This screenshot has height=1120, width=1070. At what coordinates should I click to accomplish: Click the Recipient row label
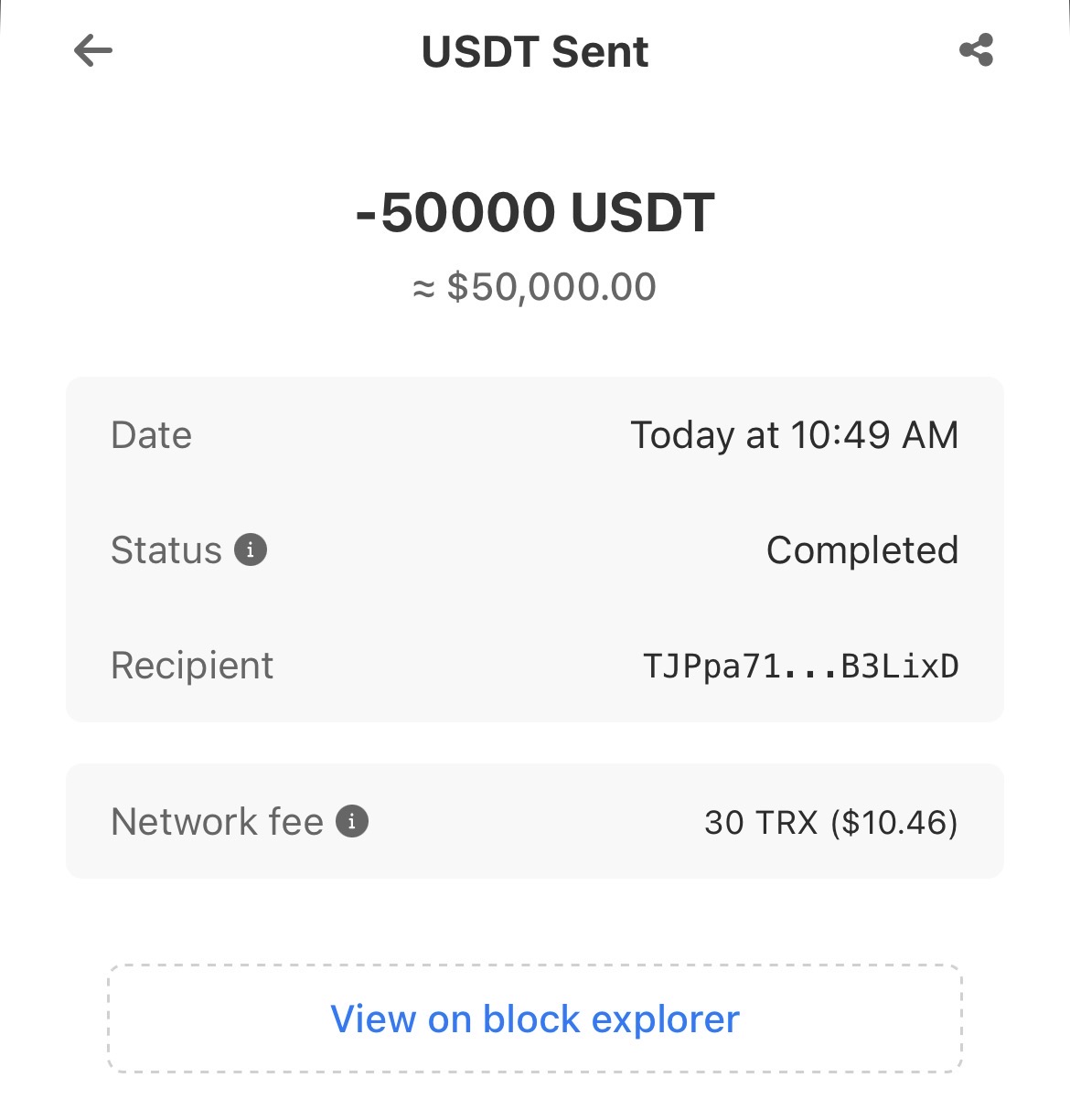click(x=191, y=666)
